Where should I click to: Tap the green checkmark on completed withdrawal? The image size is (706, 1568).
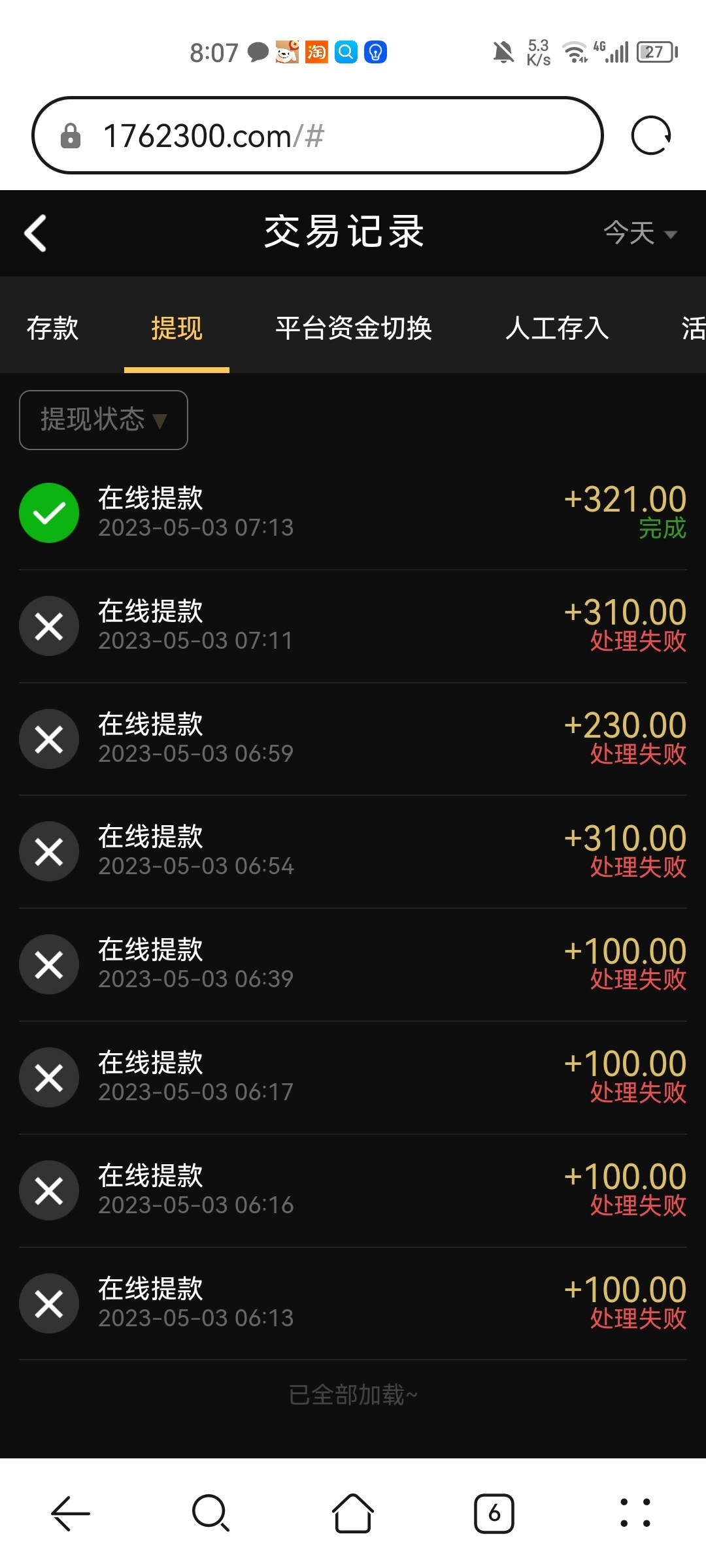(49, 513)
